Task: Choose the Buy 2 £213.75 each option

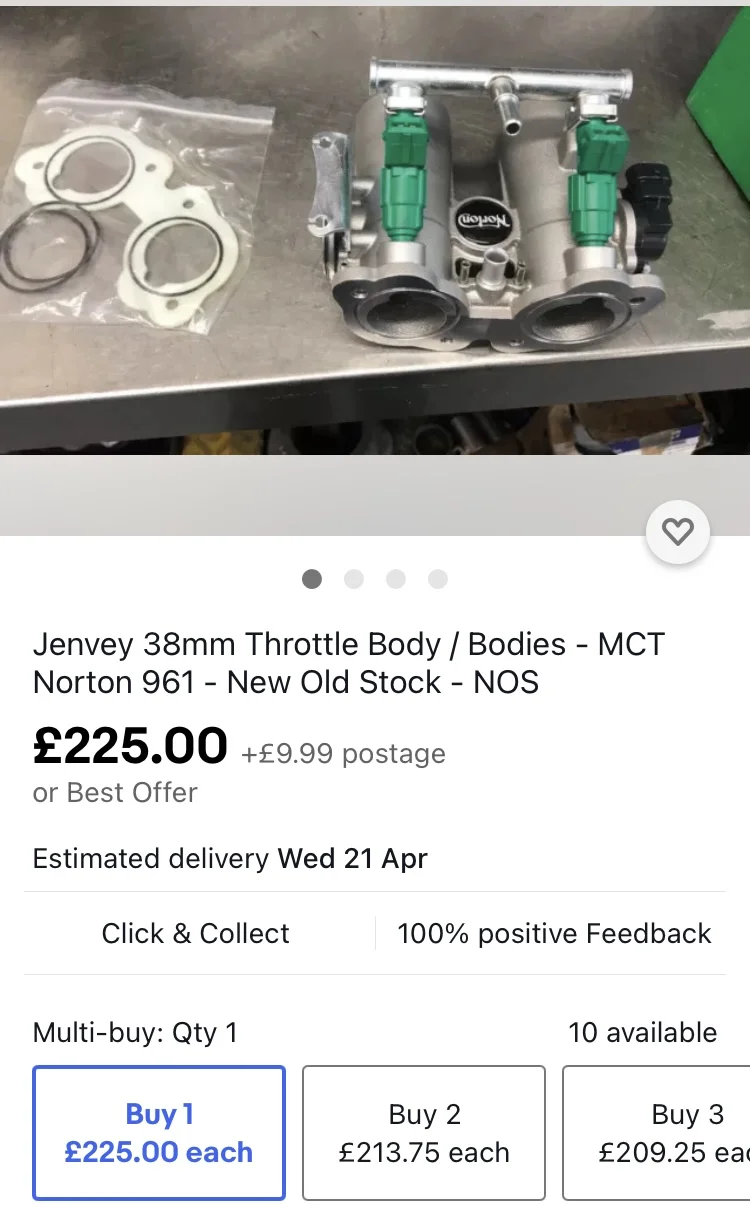Action: 424,1132
